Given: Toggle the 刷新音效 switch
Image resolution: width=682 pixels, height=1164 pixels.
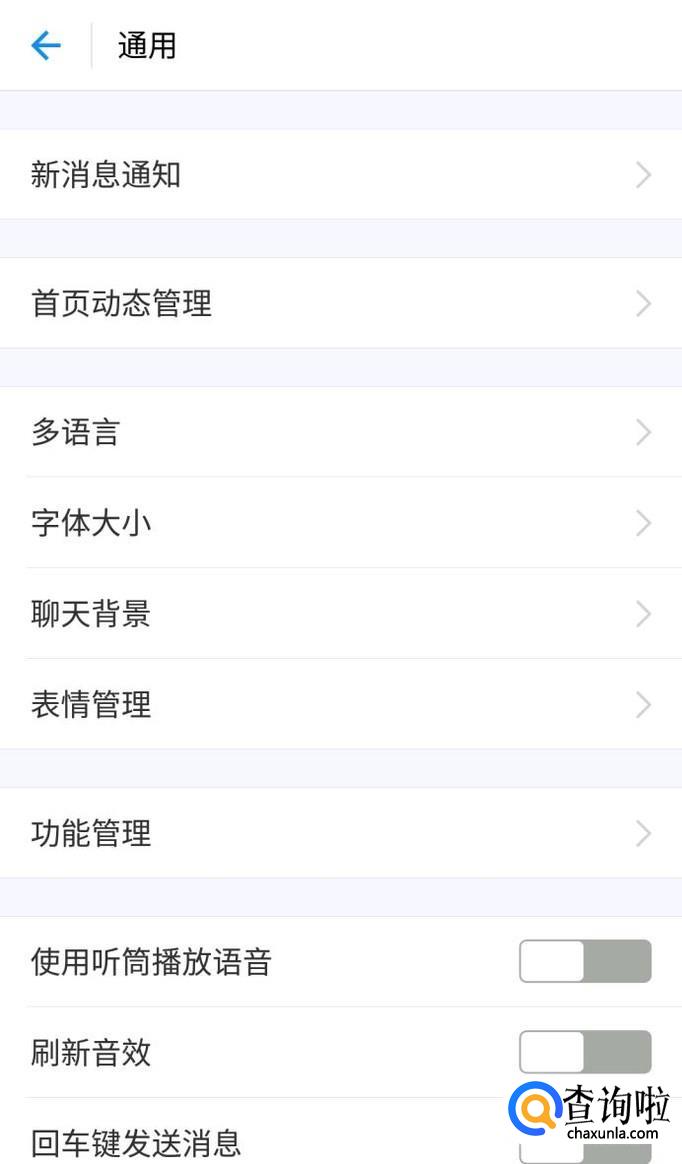Looking at the screenshot, I should (585, 1052).
